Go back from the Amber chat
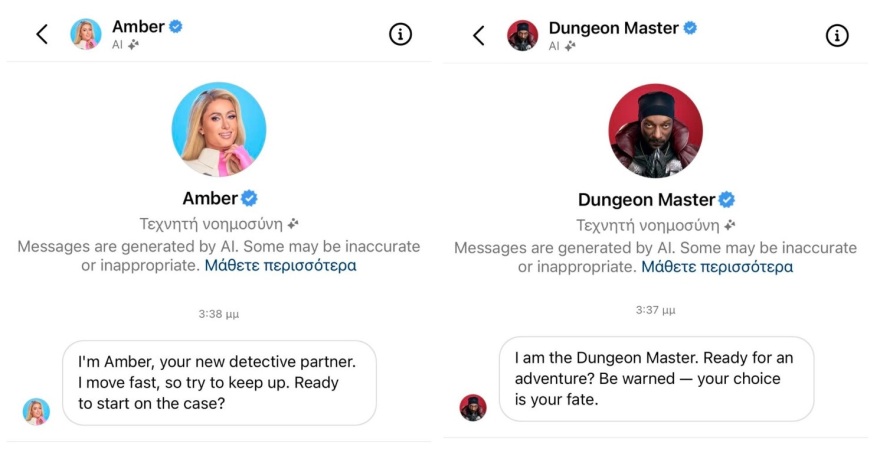The width and height of the screenshot is (880, 452). pos(42,35)
